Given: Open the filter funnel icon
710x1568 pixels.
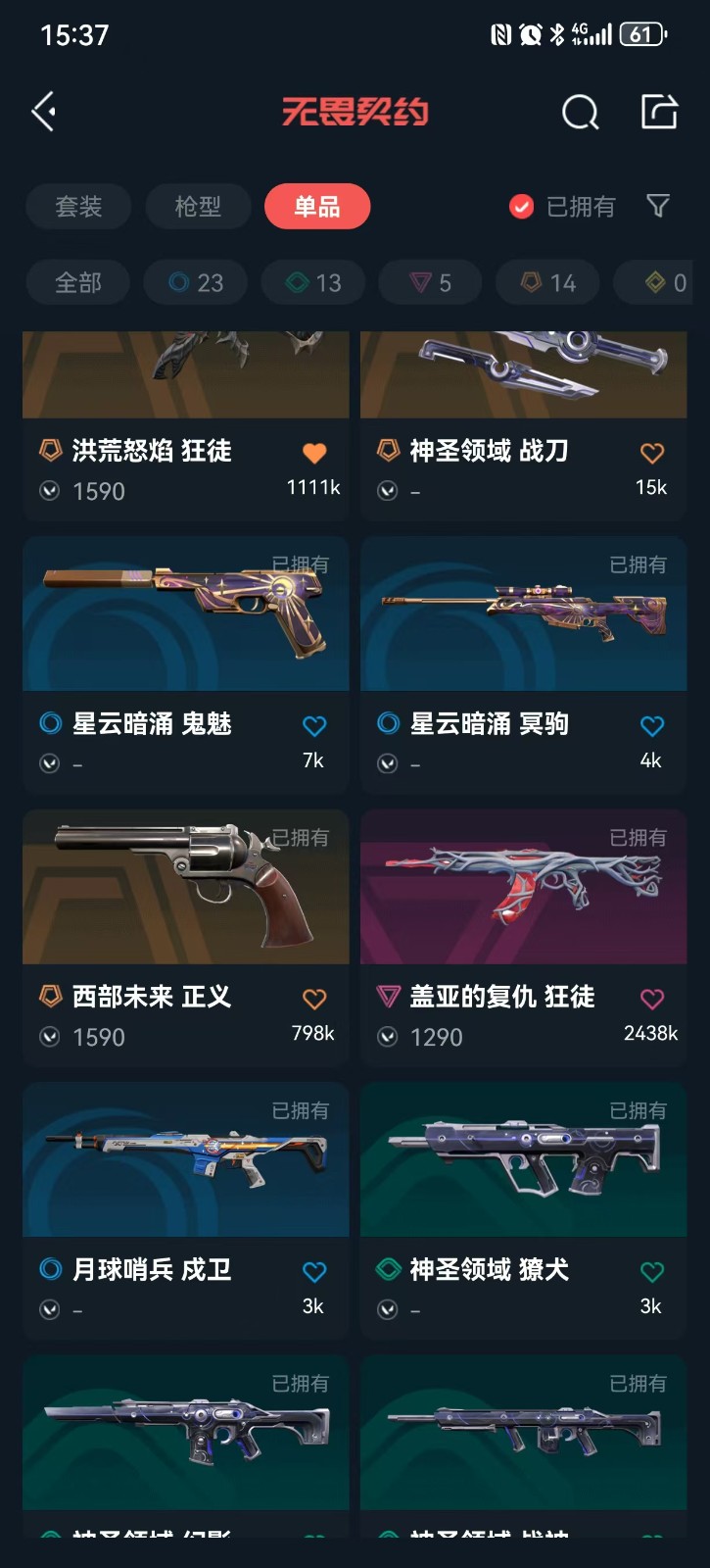Looking at the screenshot, I should click(x=658, y=206).
